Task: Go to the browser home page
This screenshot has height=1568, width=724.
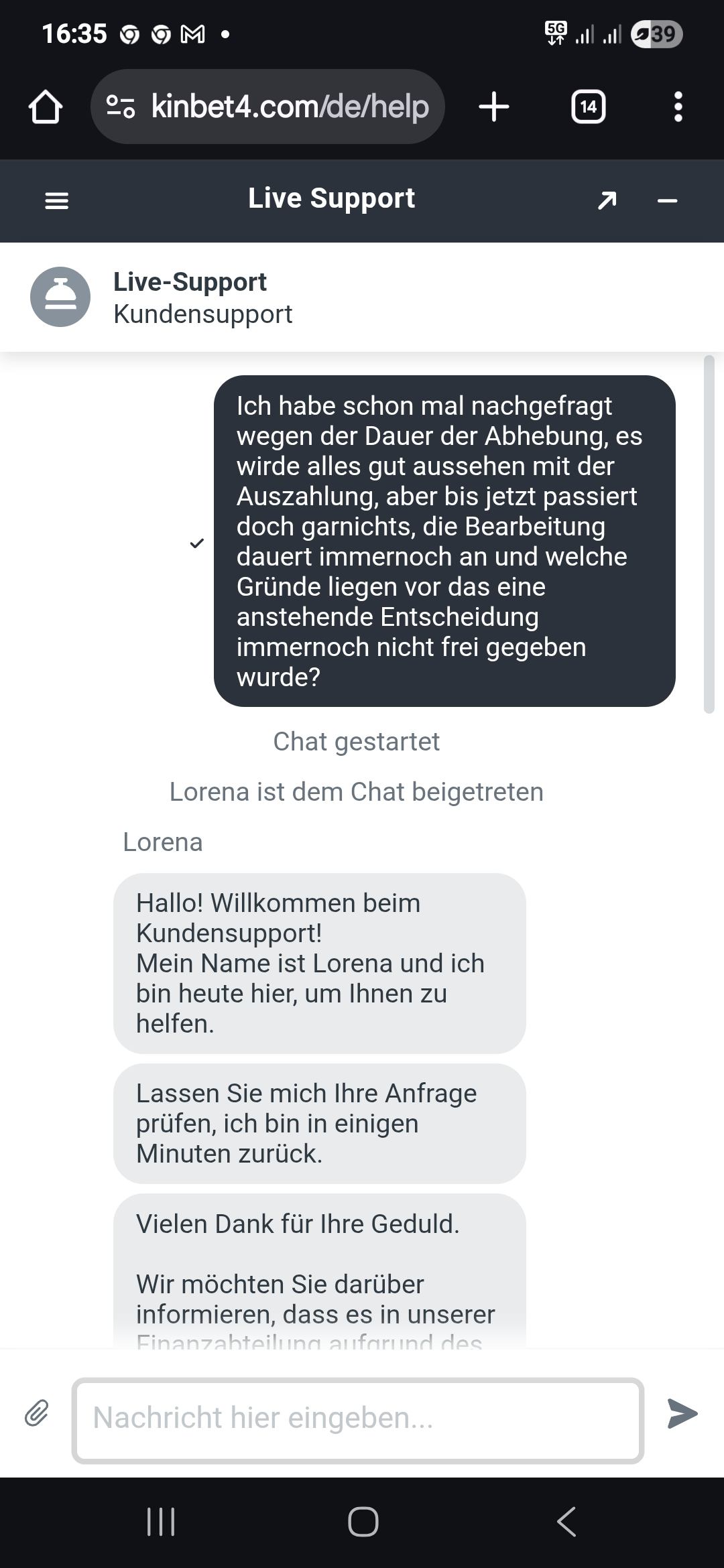Action: [46, 107]
